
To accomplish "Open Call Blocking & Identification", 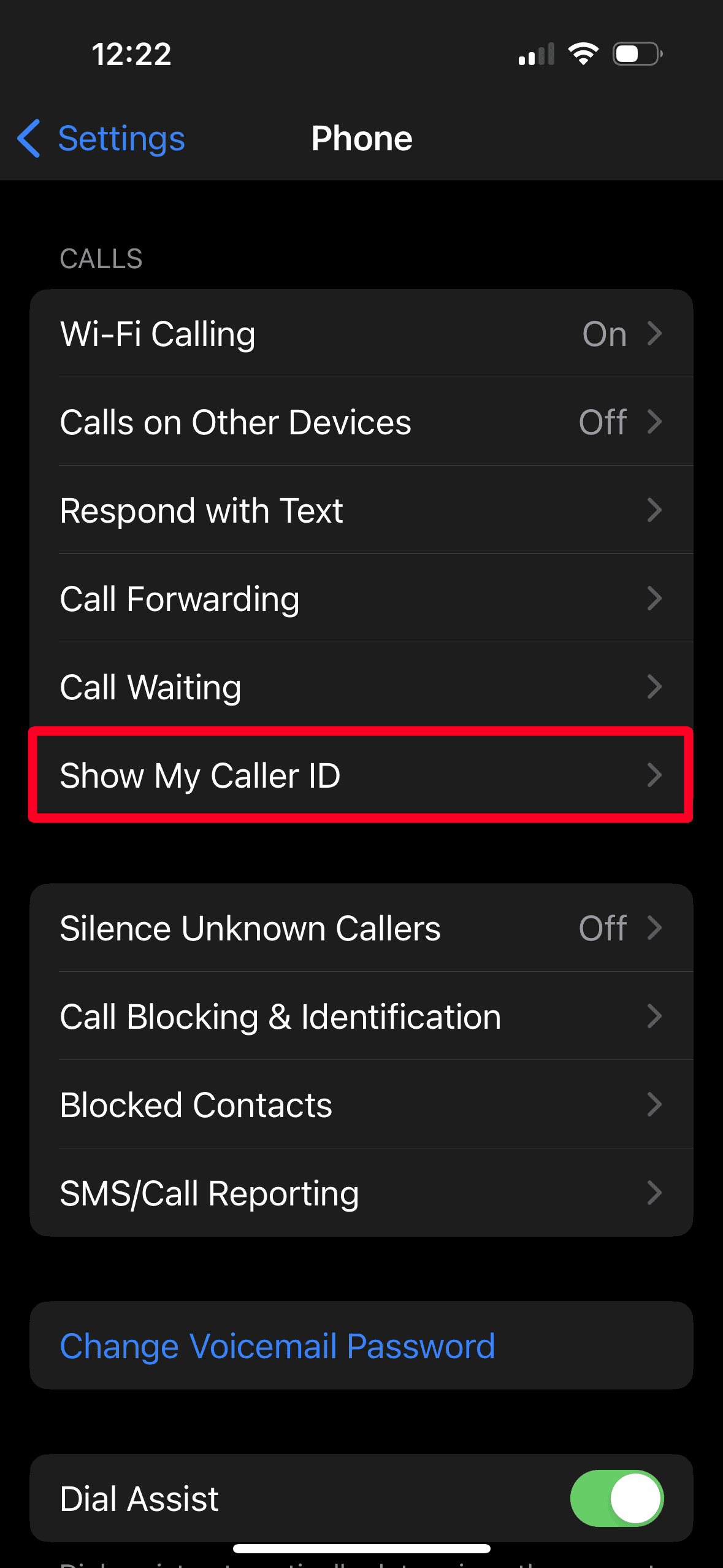I will click(361, 1017).
